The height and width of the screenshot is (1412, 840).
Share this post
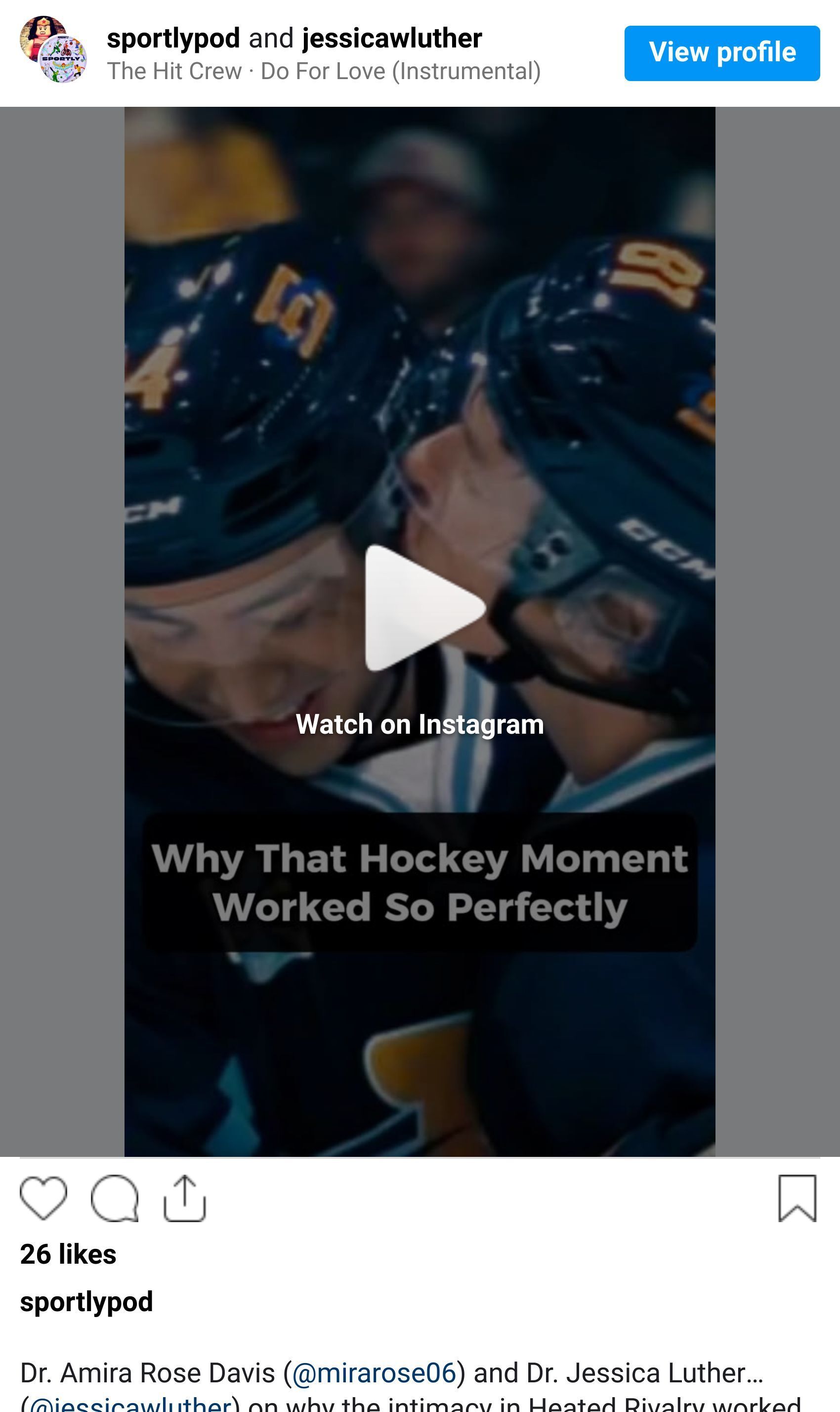184,1197
